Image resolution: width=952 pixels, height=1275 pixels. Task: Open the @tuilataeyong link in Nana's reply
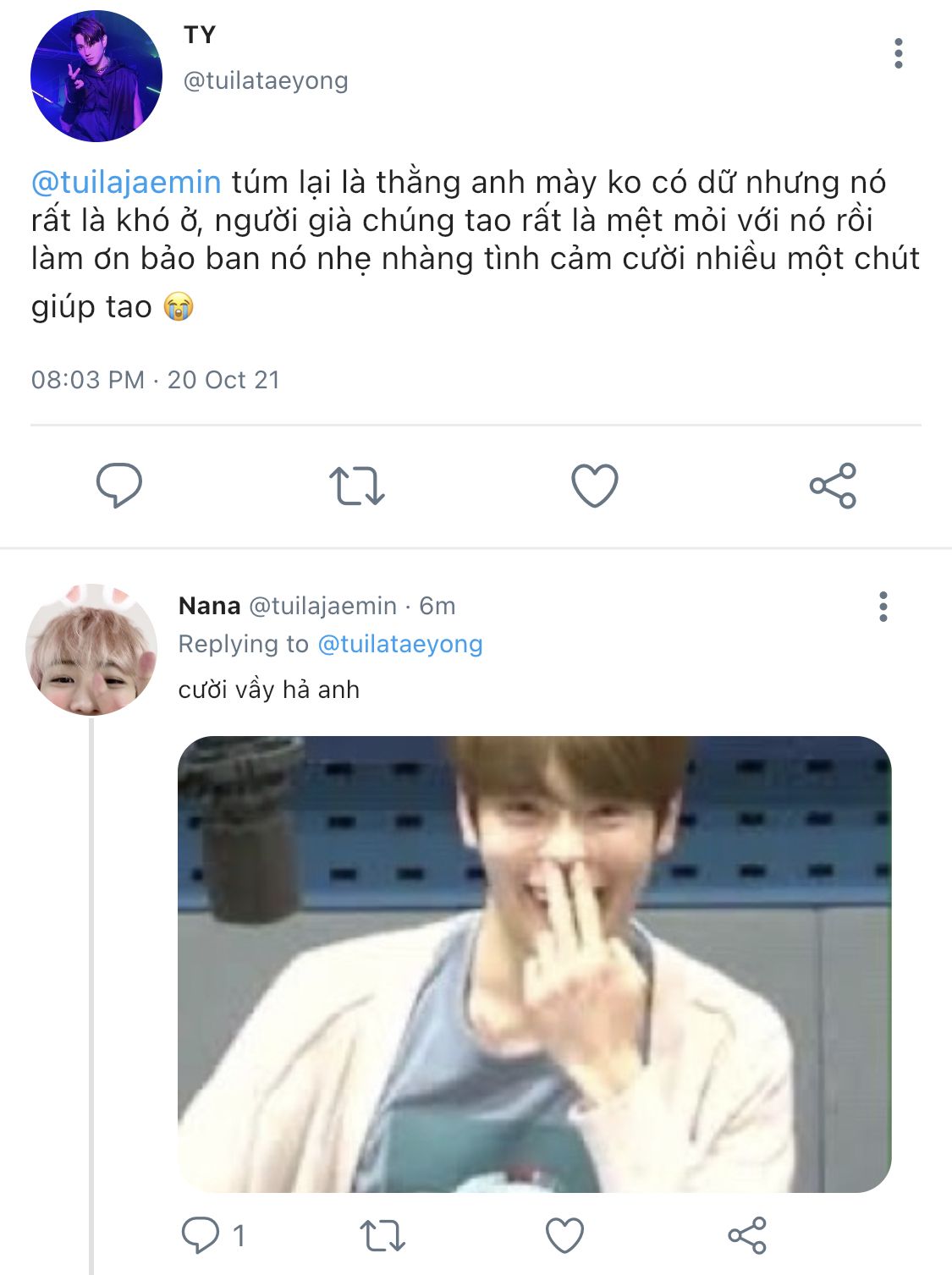click(399, 645)
